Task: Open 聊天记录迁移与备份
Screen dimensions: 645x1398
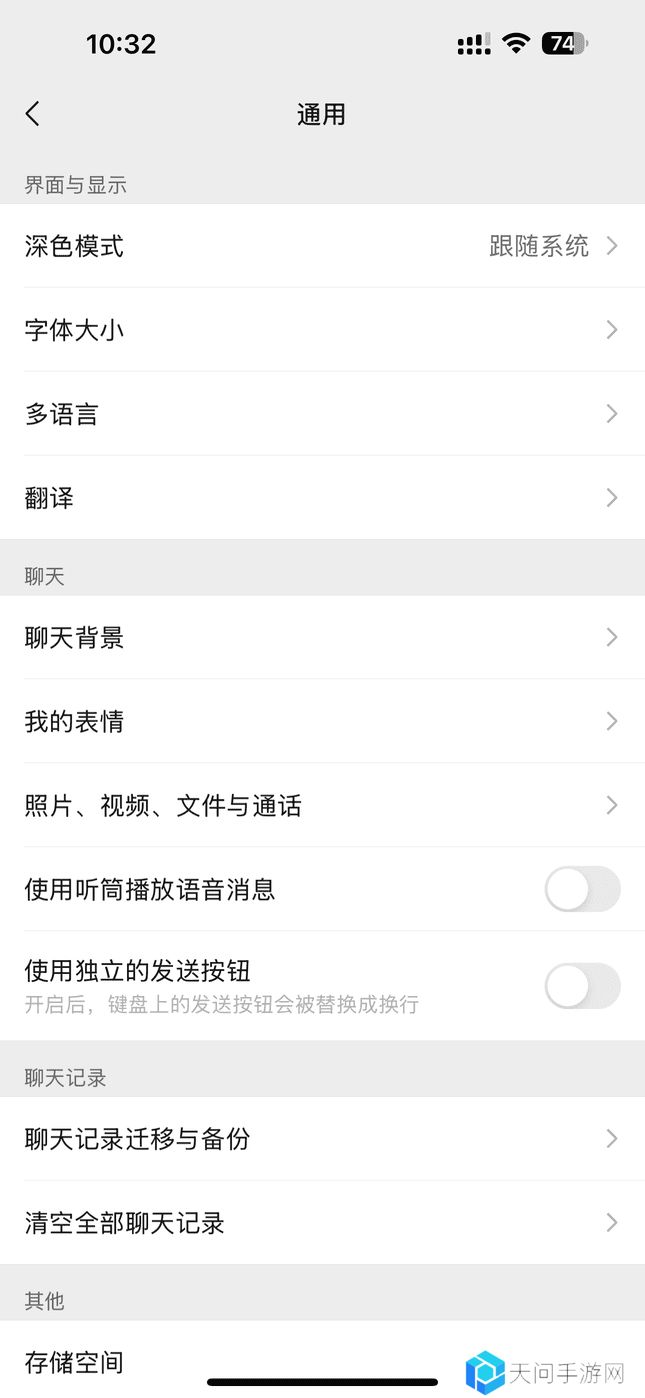Action: coord(322,1139)
